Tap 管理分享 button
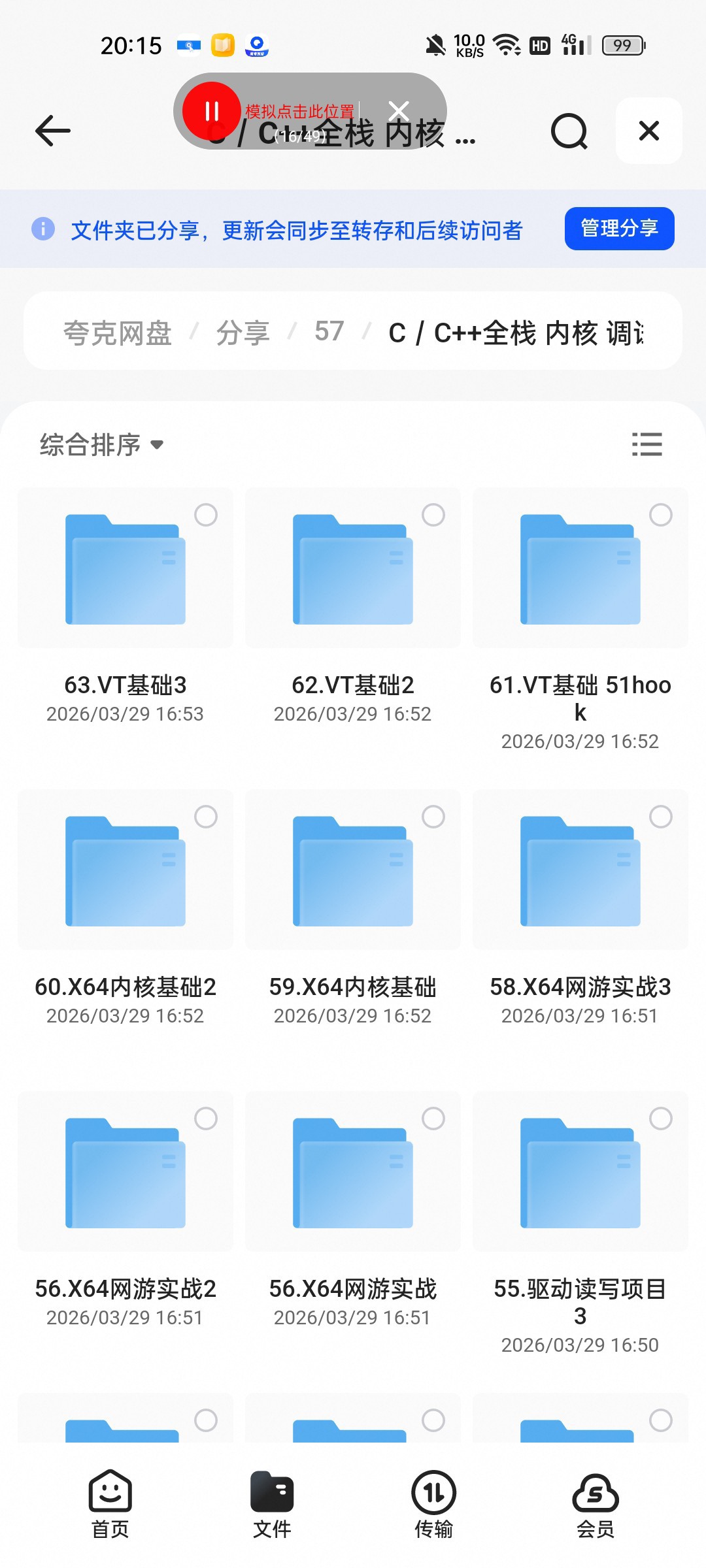This screenshot has width=706, height=1568. click(x=619, y=228)
